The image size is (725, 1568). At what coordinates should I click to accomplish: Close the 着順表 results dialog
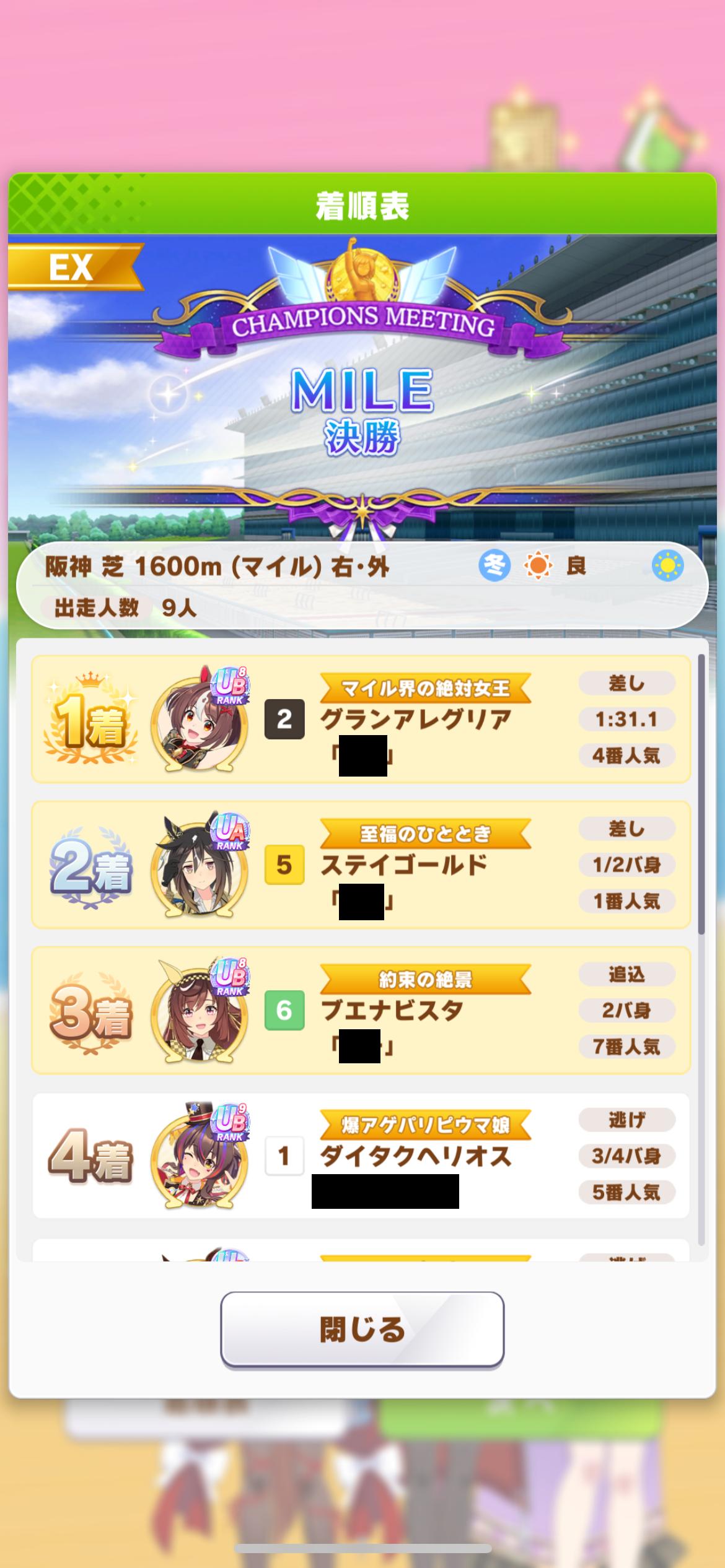click(x=362, y=1329)
